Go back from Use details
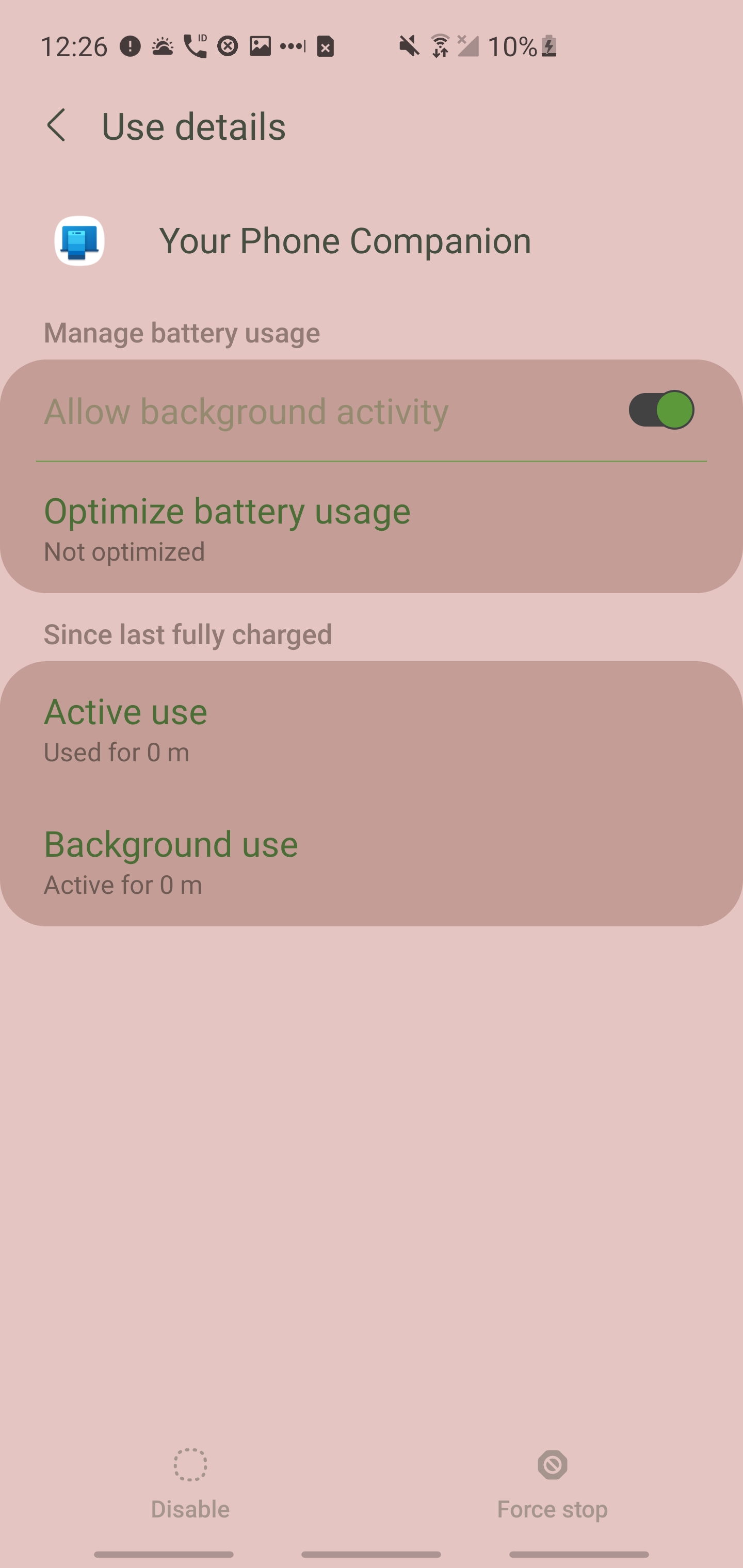Viewport: 743px width, 1568px height. 56,125
